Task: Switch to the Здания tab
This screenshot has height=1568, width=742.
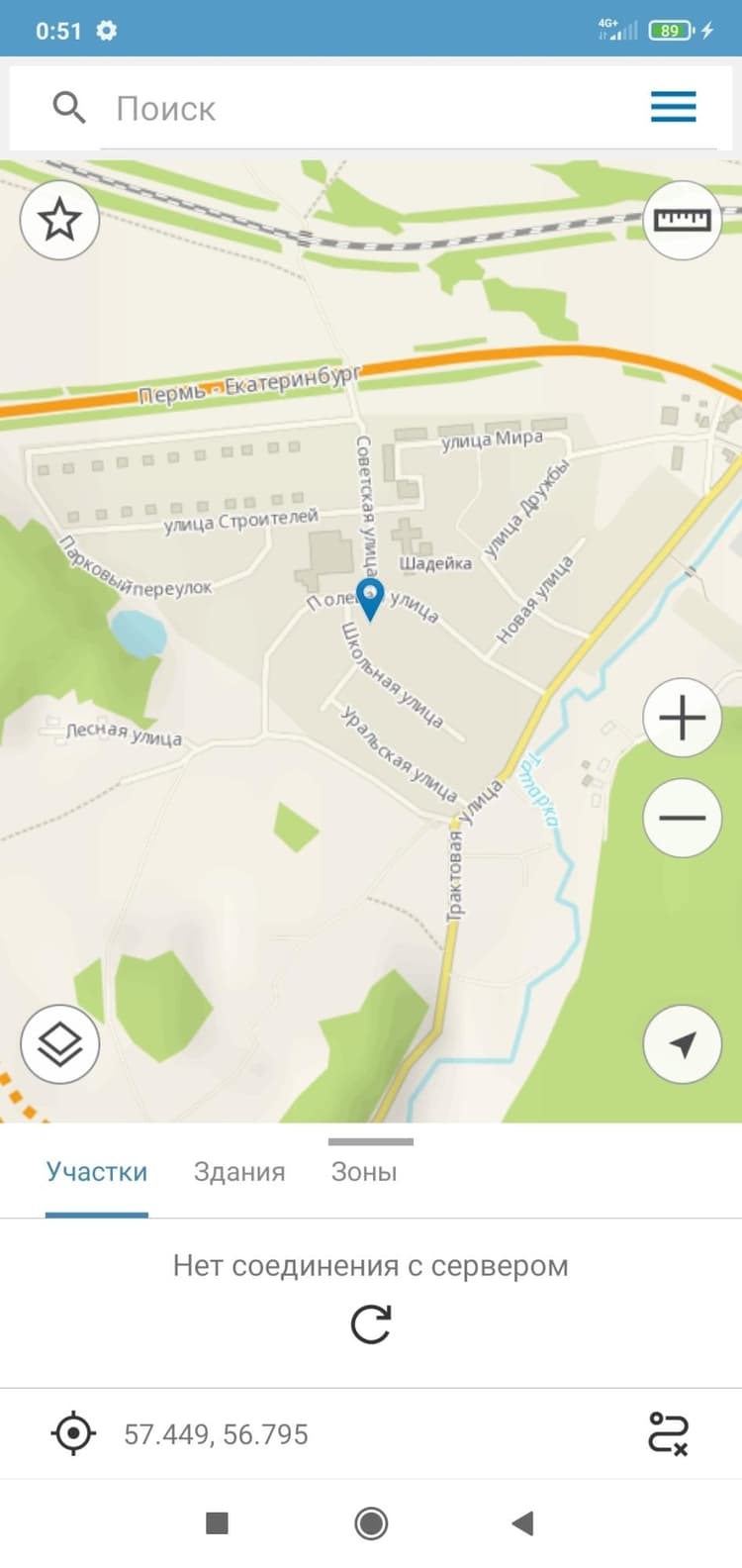Action: click(239, 1172)
